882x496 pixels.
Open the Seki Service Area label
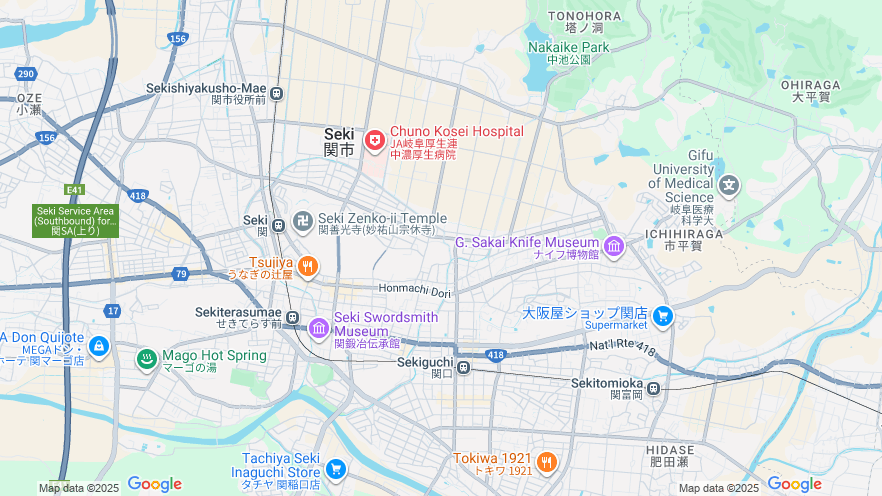pos(76,221)
